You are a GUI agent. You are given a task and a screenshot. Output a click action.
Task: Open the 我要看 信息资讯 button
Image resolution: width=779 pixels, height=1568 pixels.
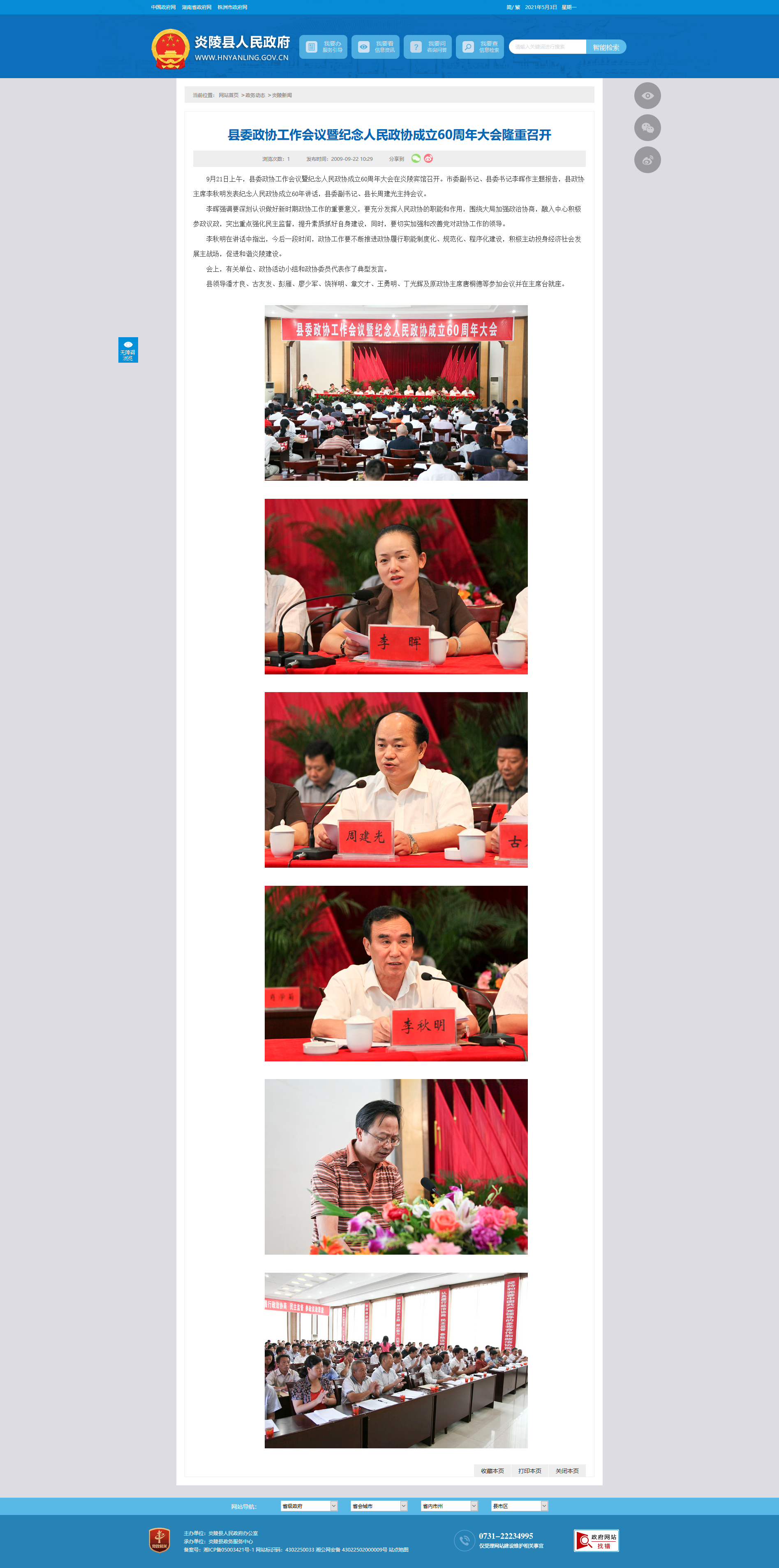pos(375,47)
